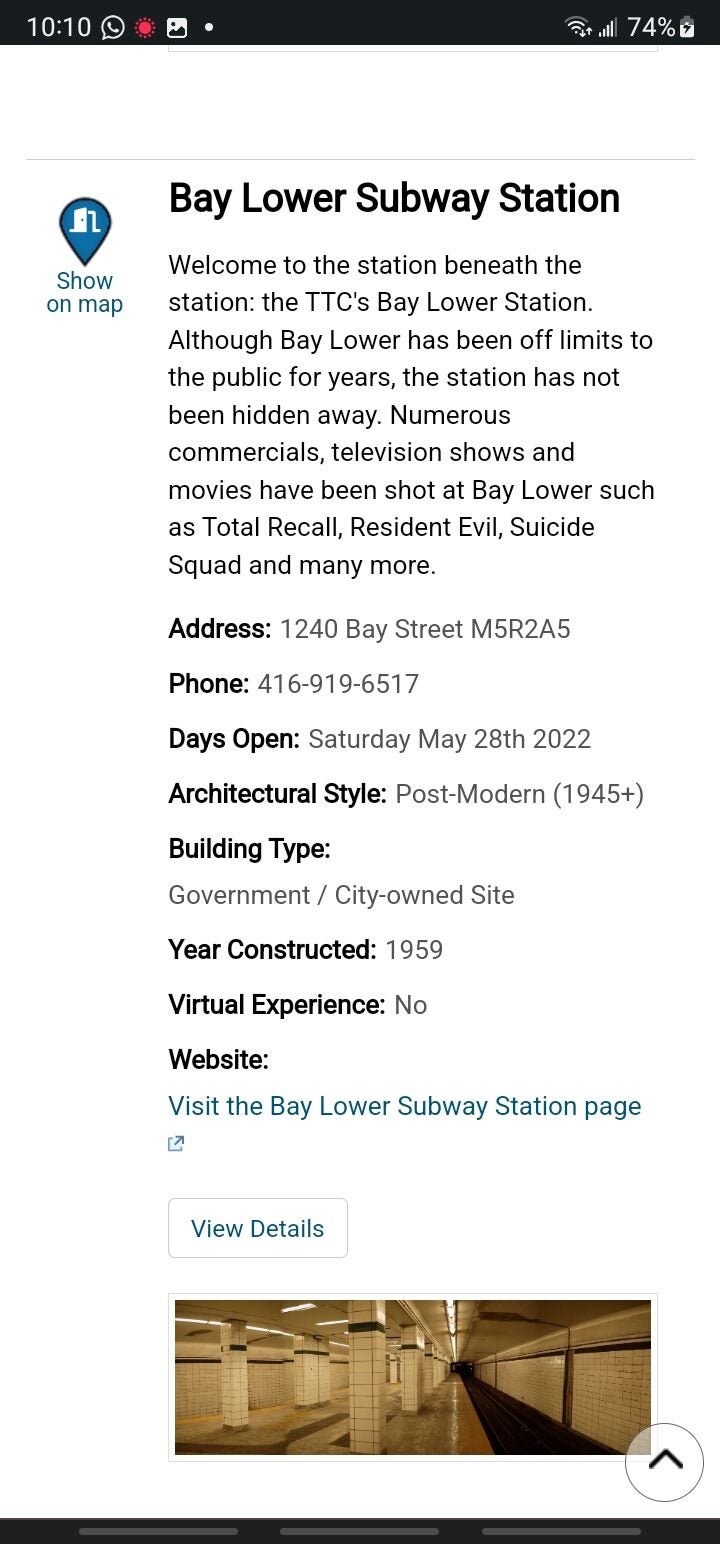Open the external link icon below the website link
This screenshot has width=720, height=1544.
click(x=176, y=1143)
